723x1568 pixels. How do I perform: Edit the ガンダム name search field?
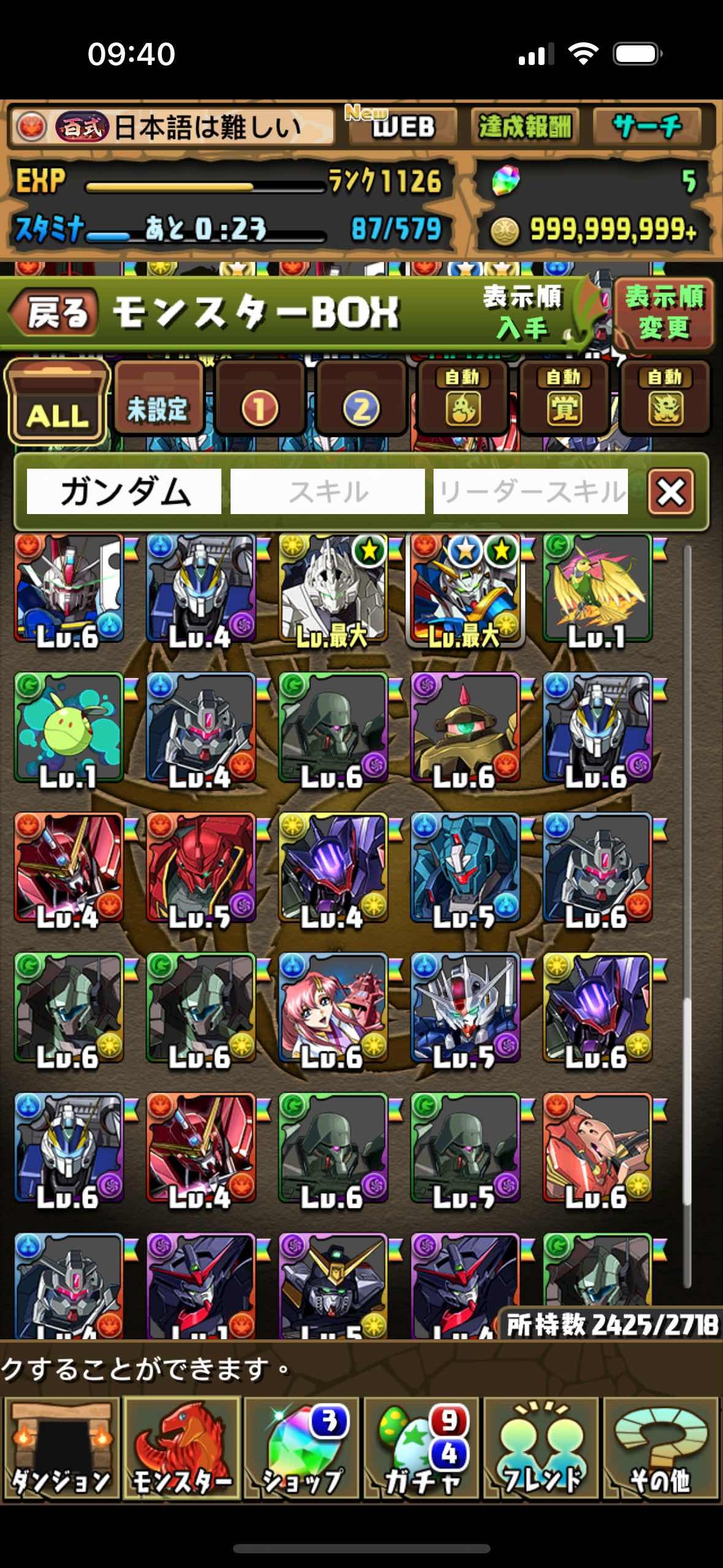[x=124, y=492]
